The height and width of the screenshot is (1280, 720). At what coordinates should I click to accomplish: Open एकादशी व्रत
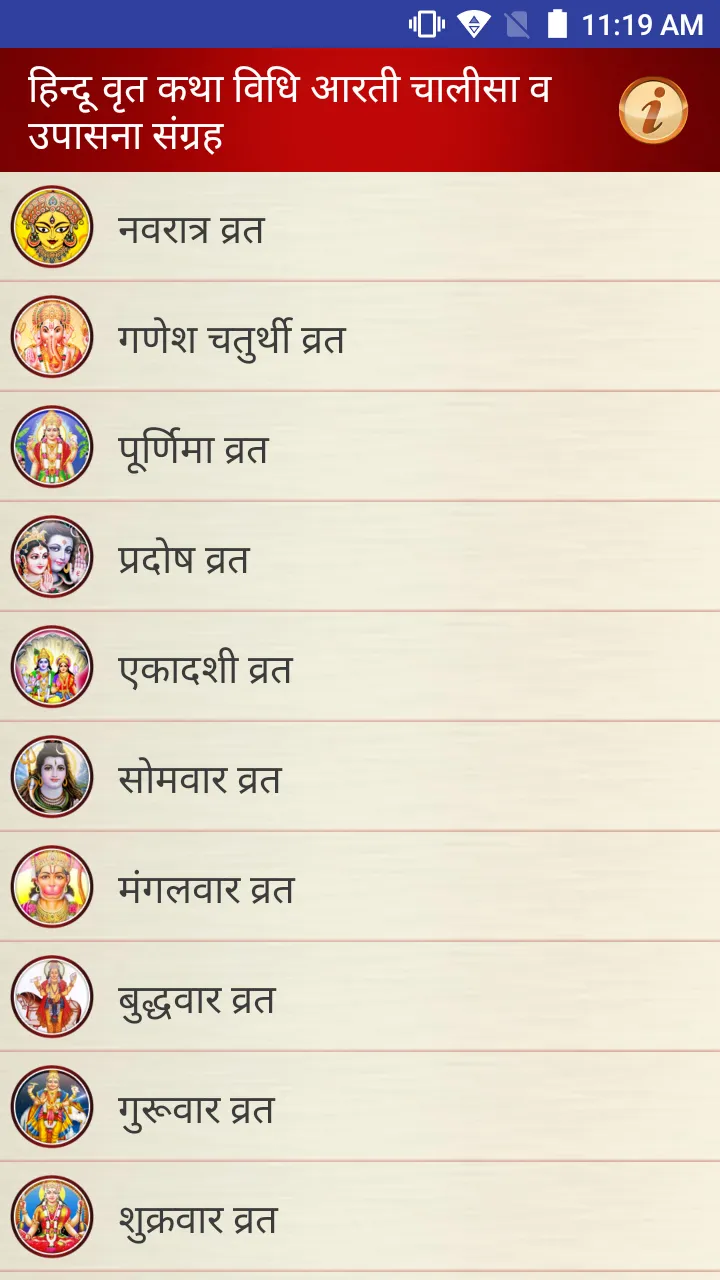click(360, 667)
